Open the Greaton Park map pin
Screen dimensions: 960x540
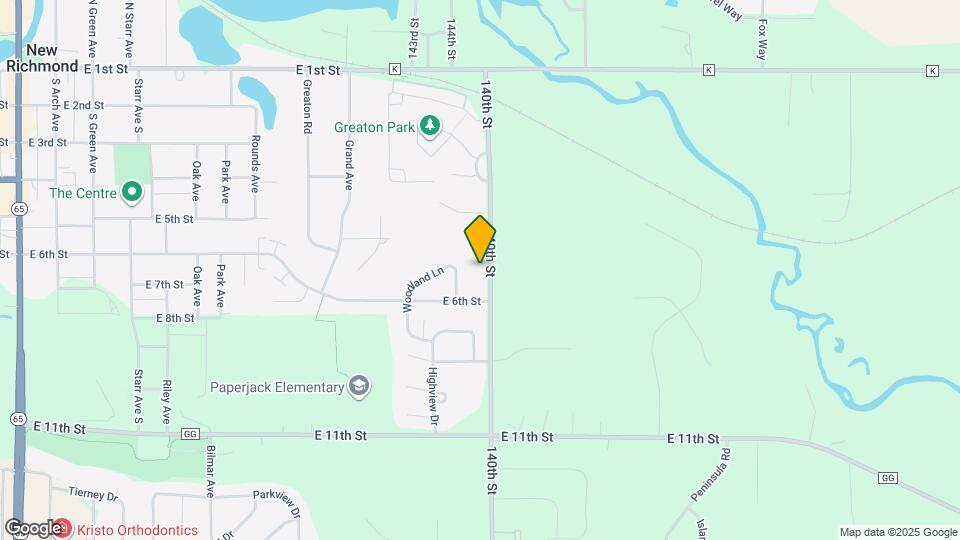coord(430,125)
